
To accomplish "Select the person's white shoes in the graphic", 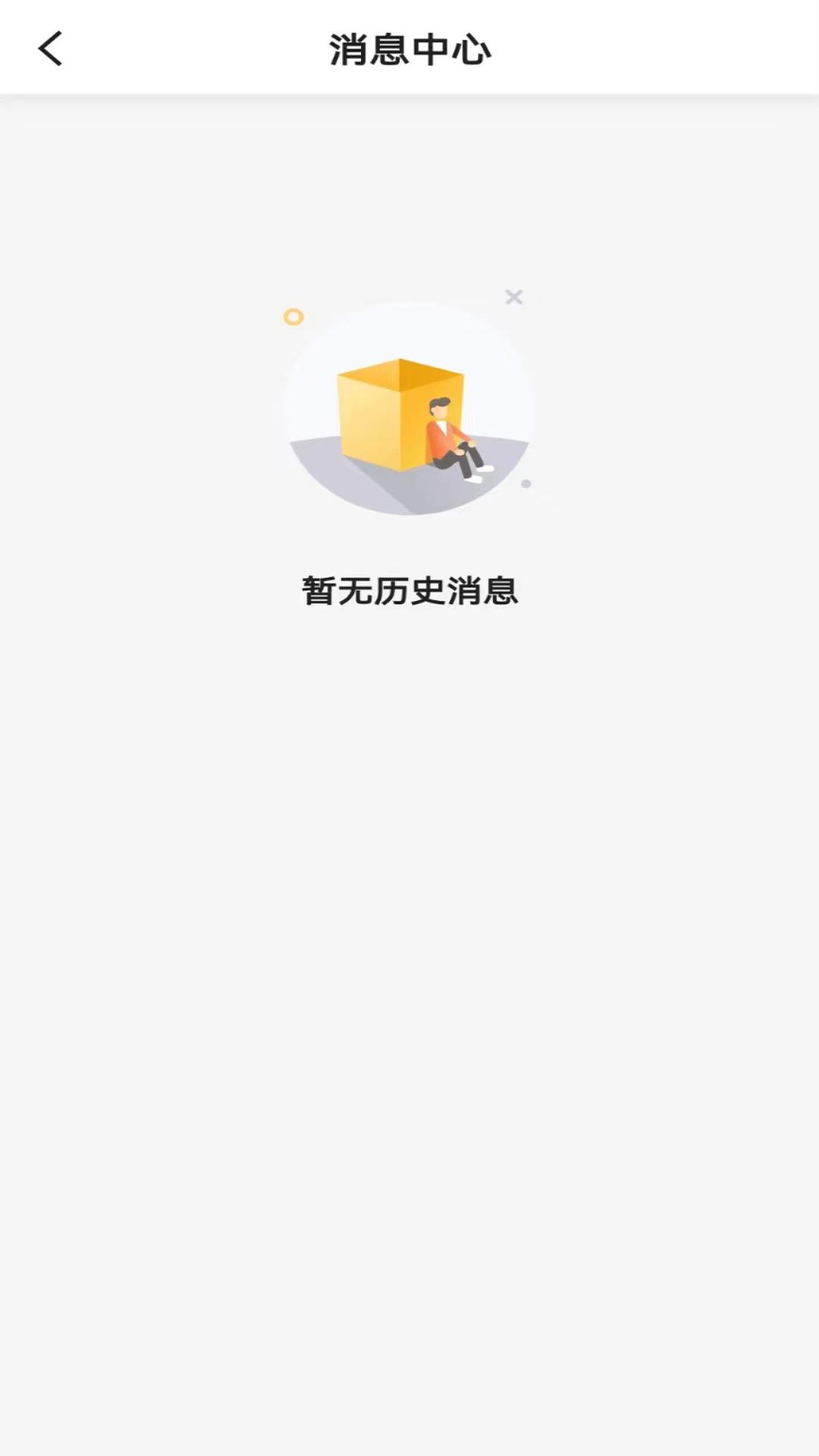I will [475, 478].
